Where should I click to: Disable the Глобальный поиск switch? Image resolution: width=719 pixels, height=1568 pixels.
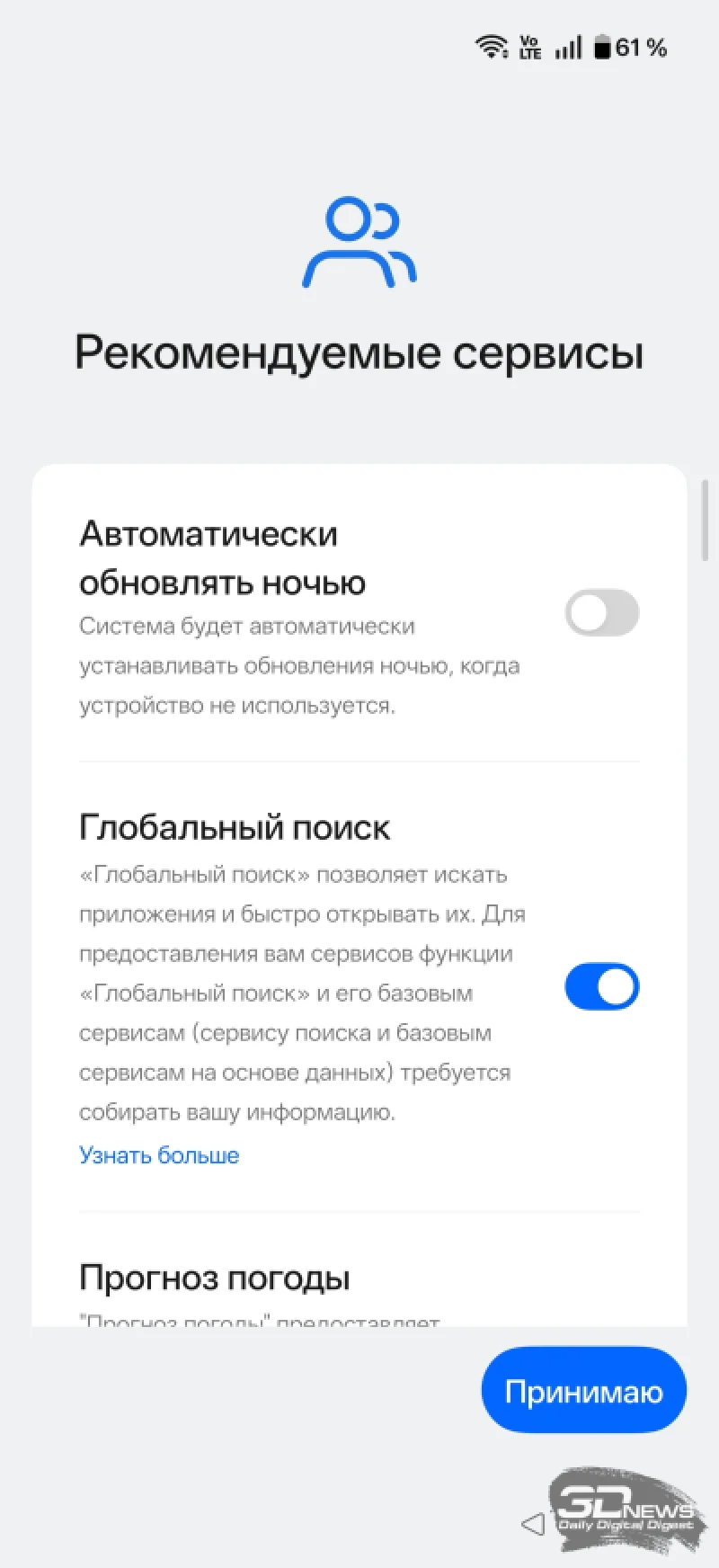click(601, 986)
